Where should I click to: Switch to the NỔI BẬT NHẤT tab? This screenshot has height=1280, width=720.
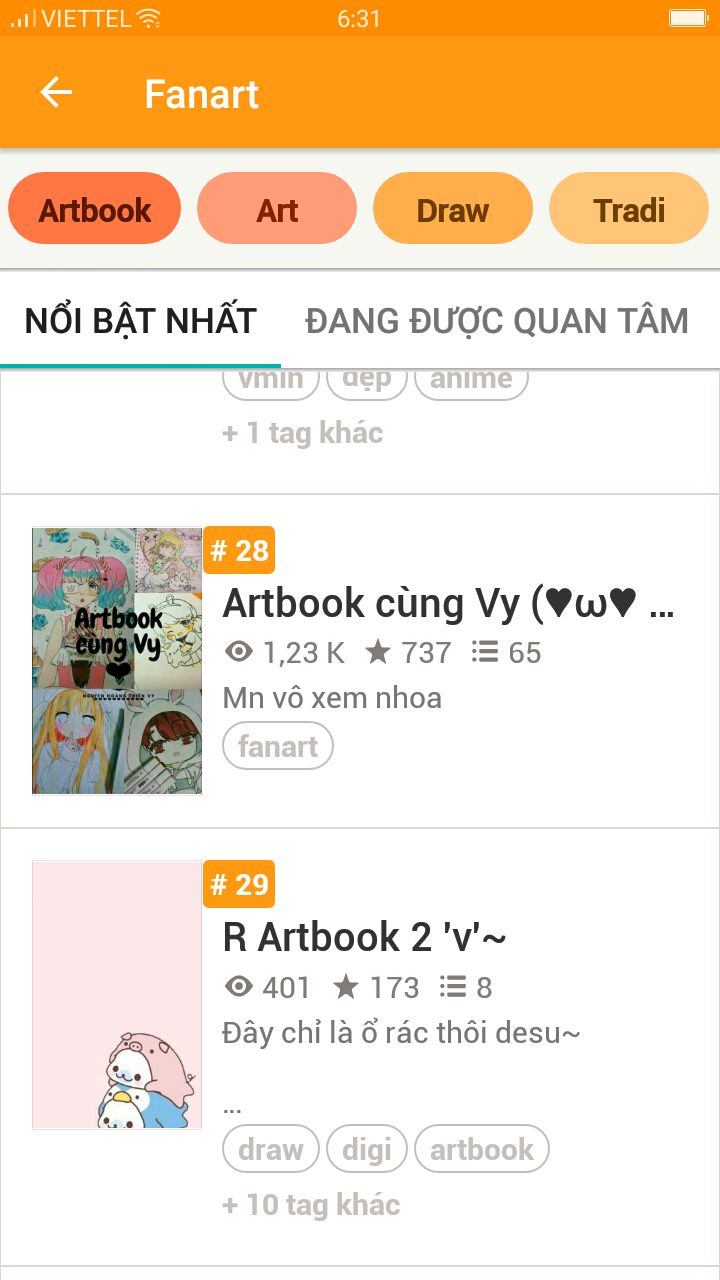(140, 321)
